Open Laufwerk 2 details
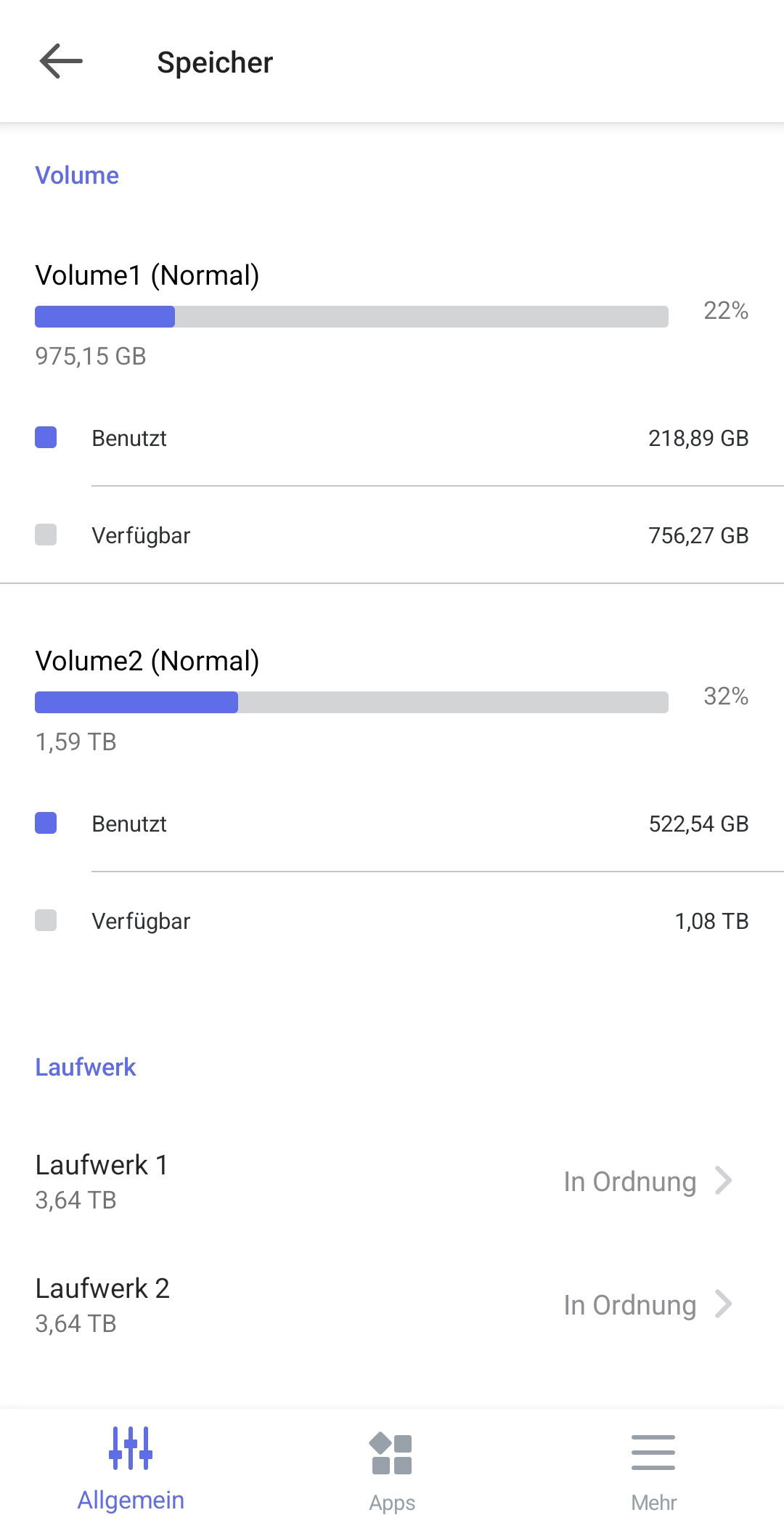Viewport: 784px width, 1531px height. point(392,1305)
